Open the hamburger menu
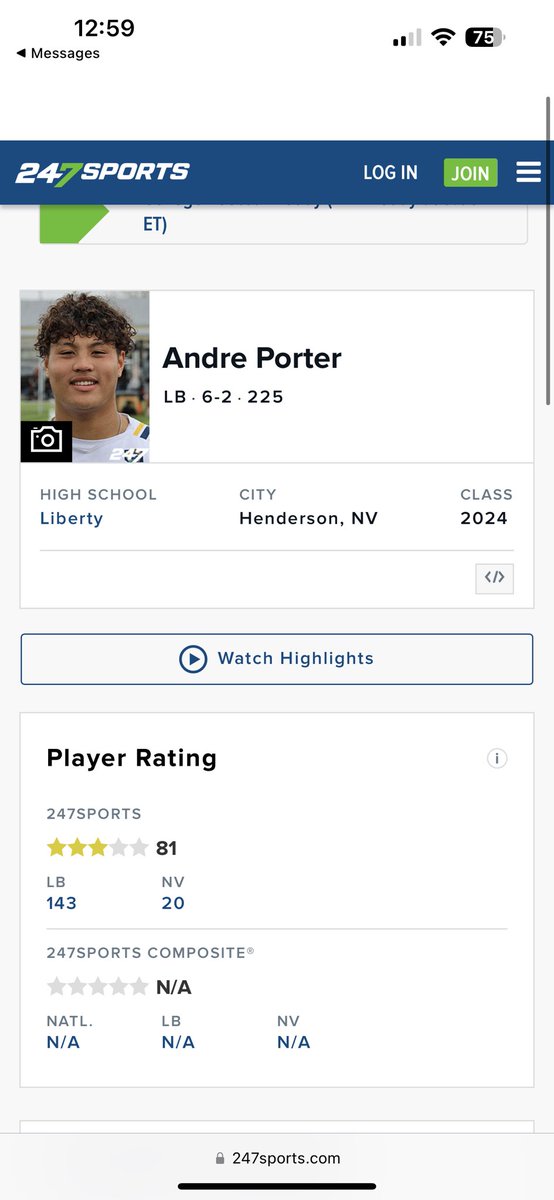Image resolution: width=554 pixels, height=1200 pixels. tap(528, 172)
